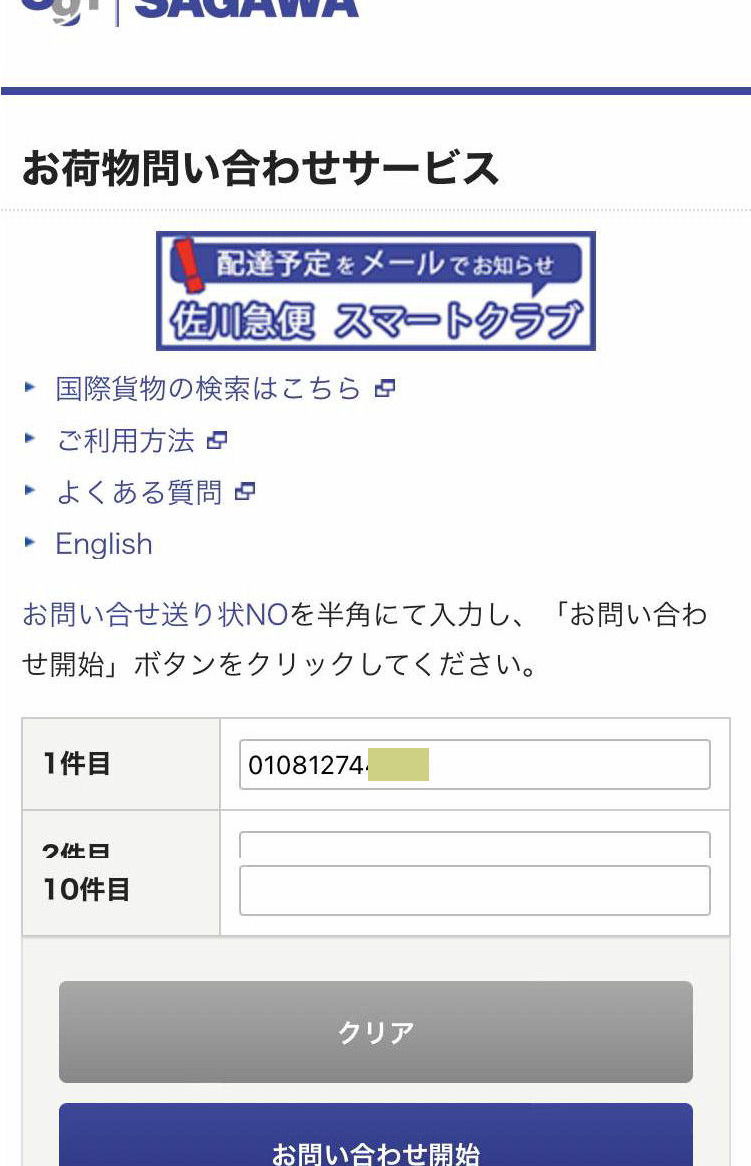Tap the お問い合わせ開始 button
Viewport: 751px width, 1166px height.
point(375,1140)
